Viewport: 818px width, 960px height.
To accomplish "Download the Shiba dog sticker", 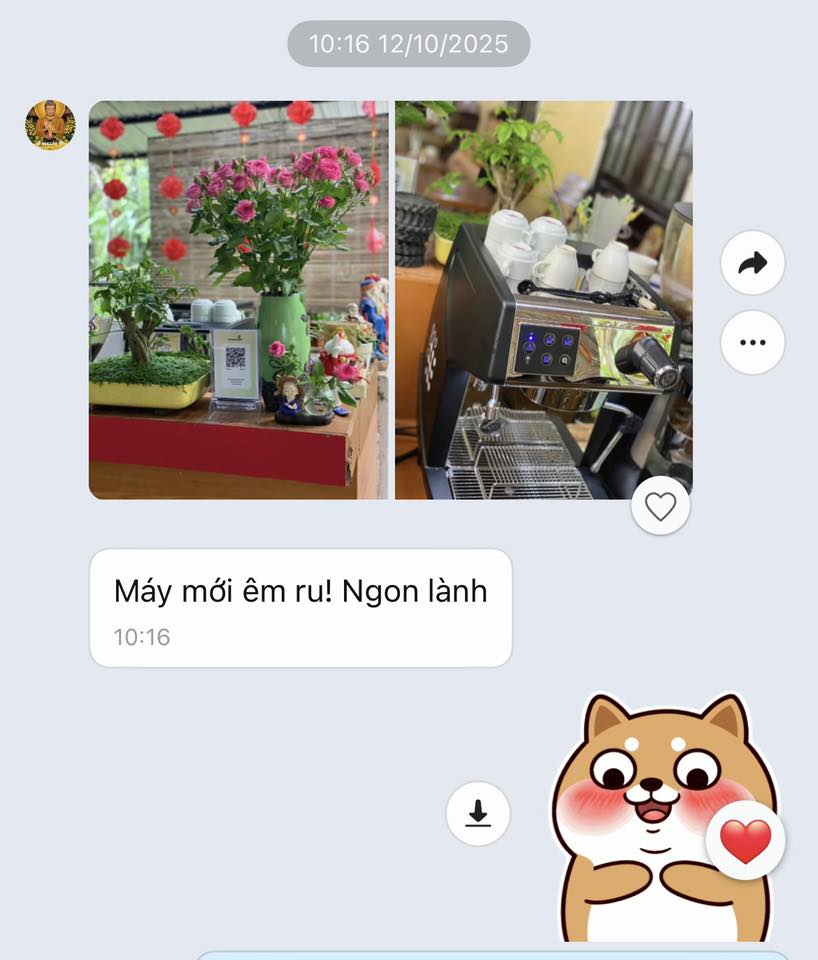I will pyautogui.click(x=478, y=814).
